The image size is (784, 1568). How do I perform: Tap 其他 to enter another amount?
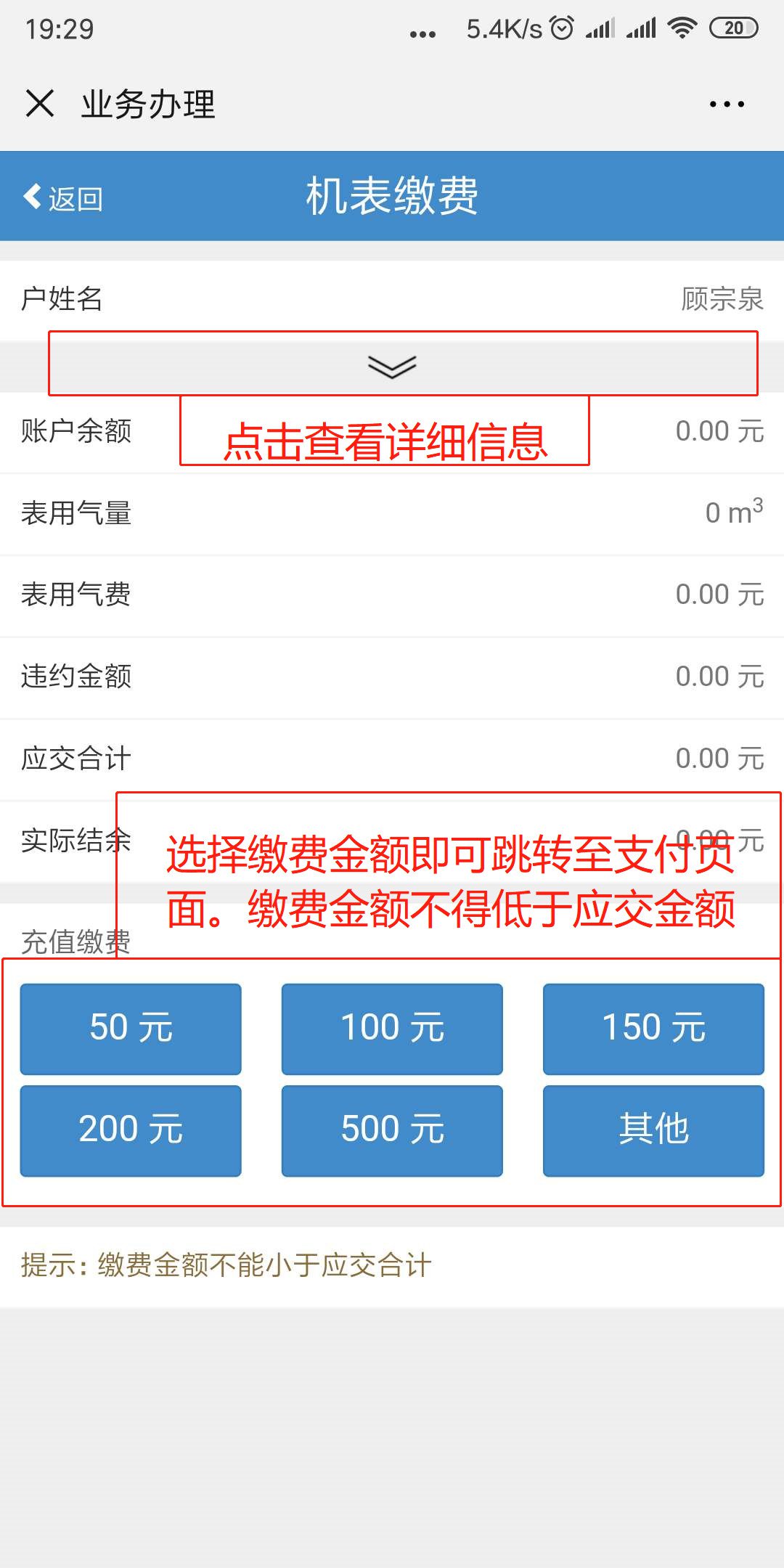click(653, 1130)
